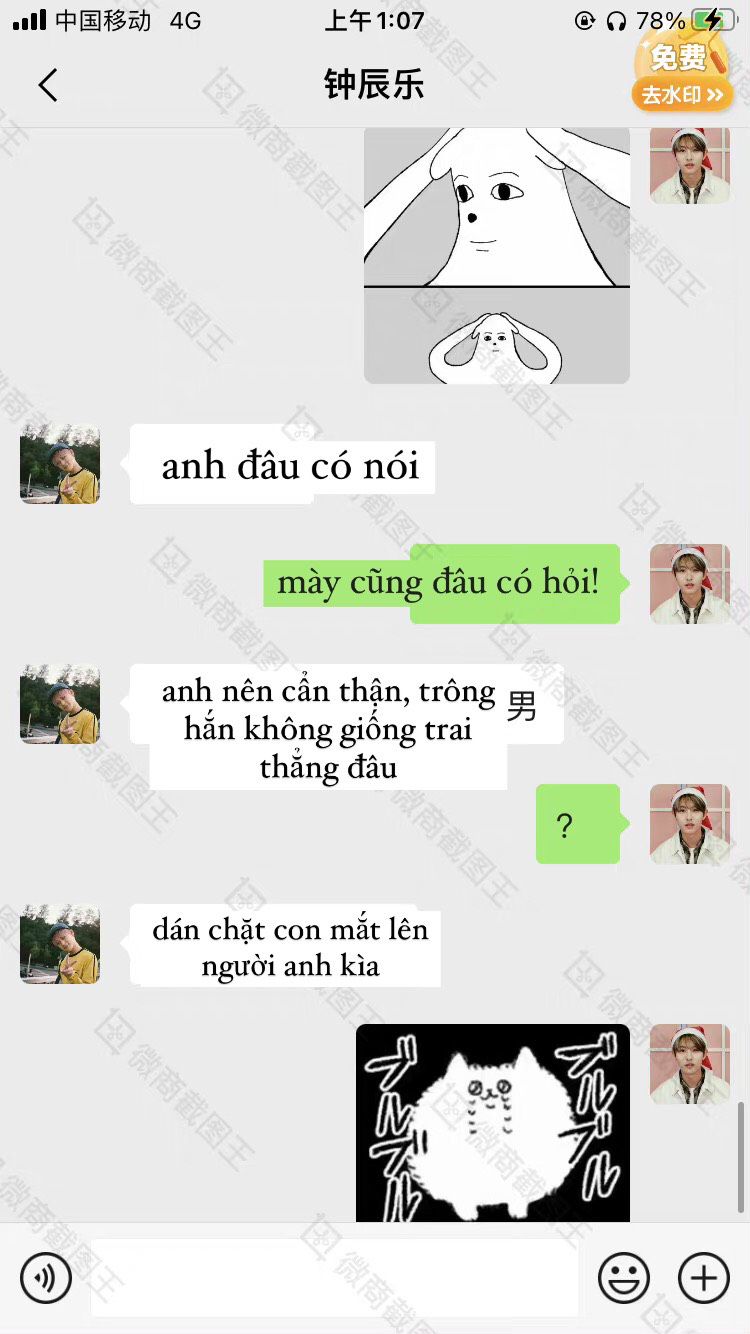Image resolution: width=750 pixels, height=1334 pixels.
Task: Go back from the 钟辰乐 chat
Action: coord(47,85)
